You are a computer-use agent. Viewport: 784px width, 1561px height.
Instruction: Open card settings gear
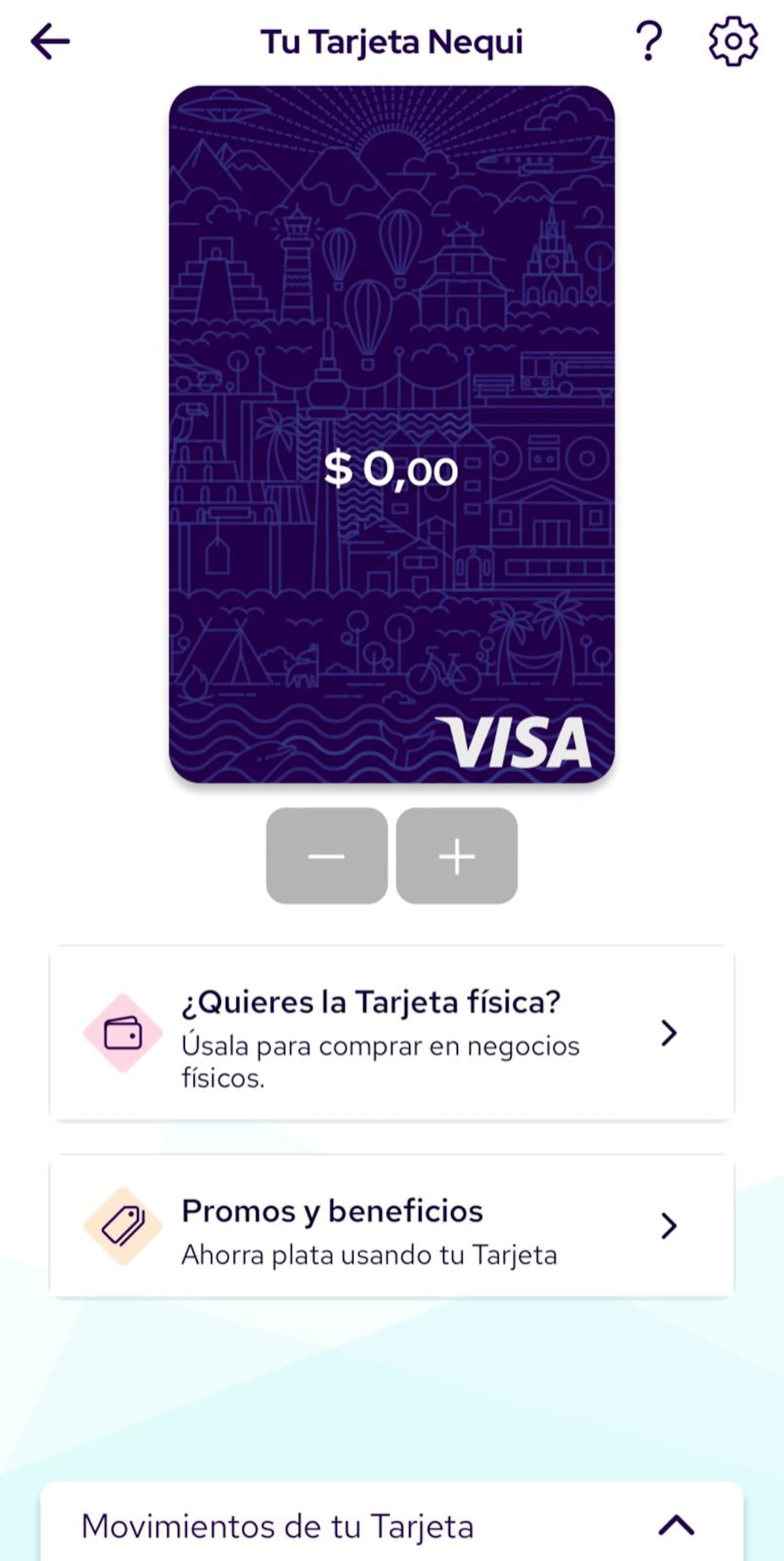pos(733,41)
